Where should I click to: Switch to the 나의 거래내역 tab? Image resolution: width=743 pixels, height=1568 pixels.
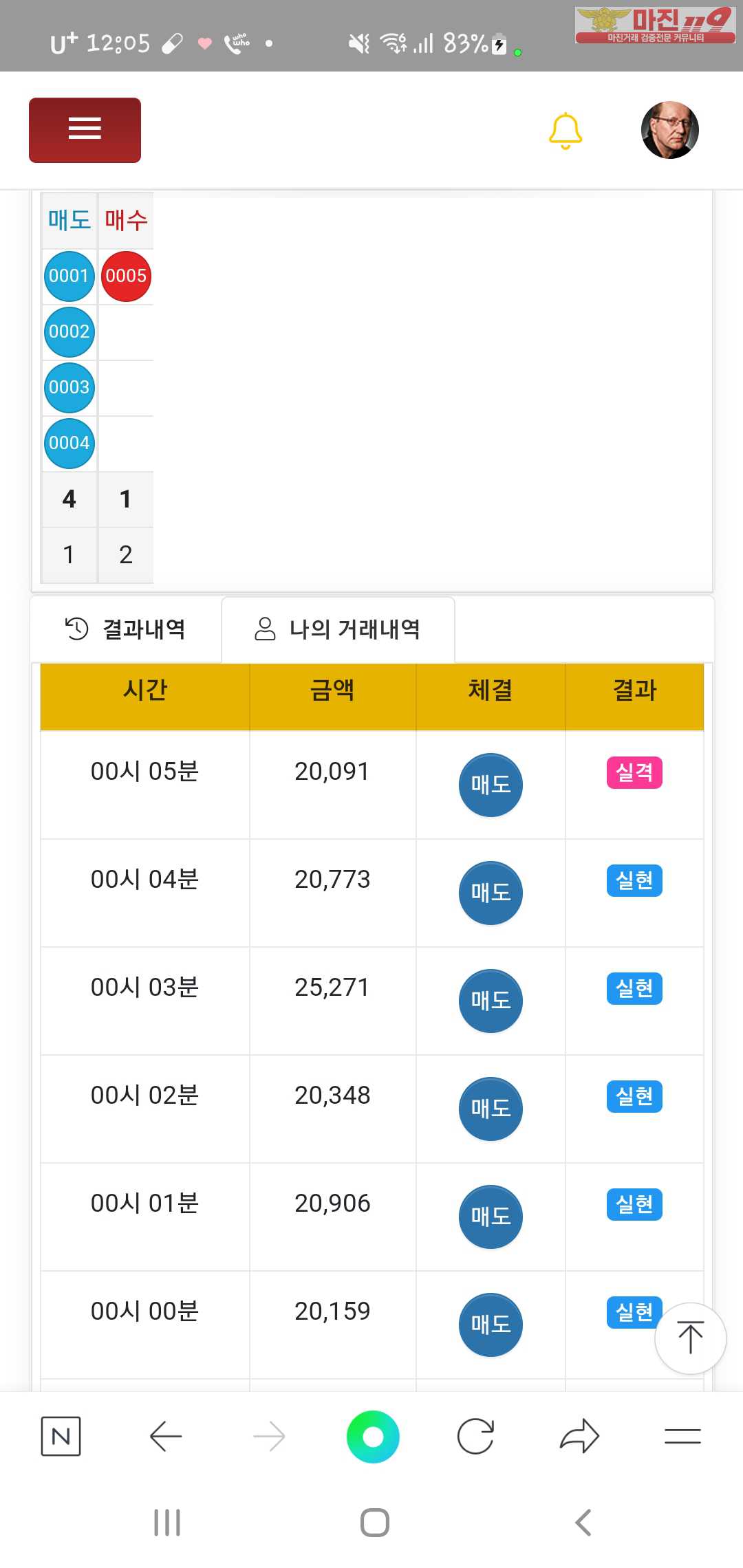(338, 629)
